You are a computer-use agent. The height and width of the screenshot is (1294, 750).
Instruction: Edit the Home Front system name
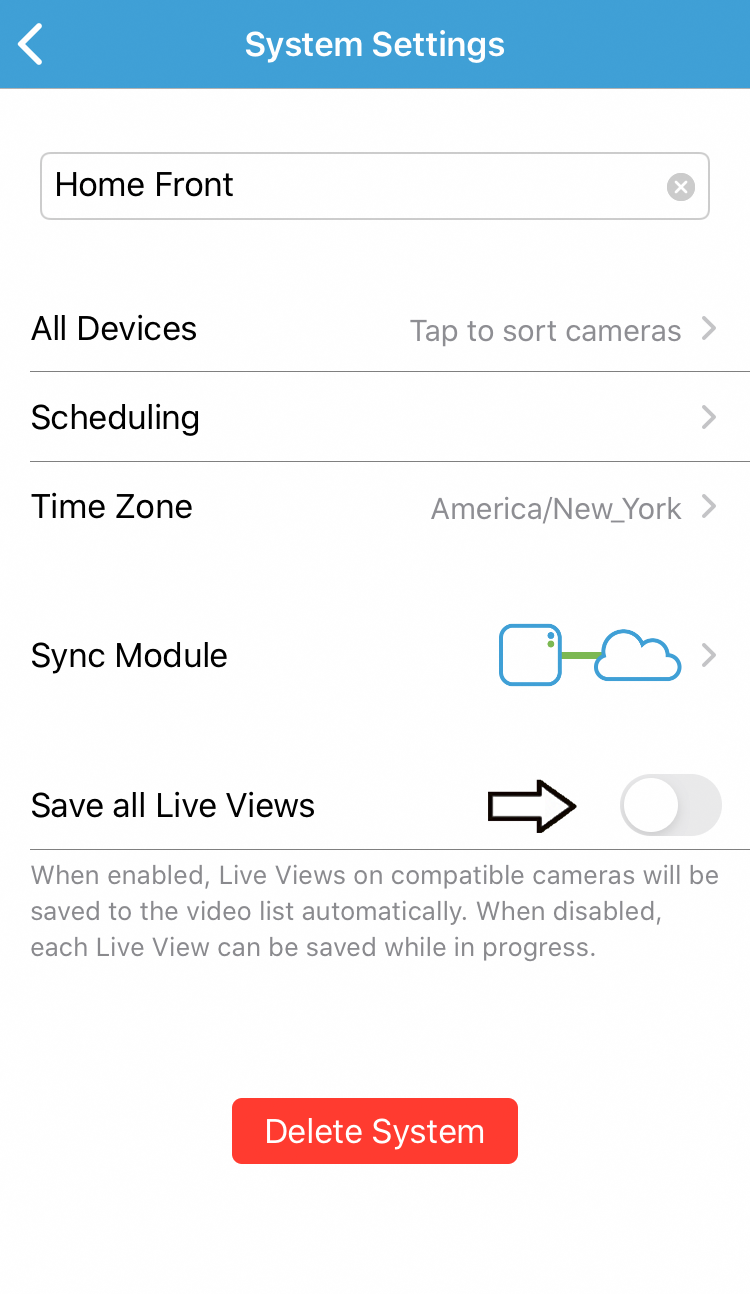coord(350,186)
